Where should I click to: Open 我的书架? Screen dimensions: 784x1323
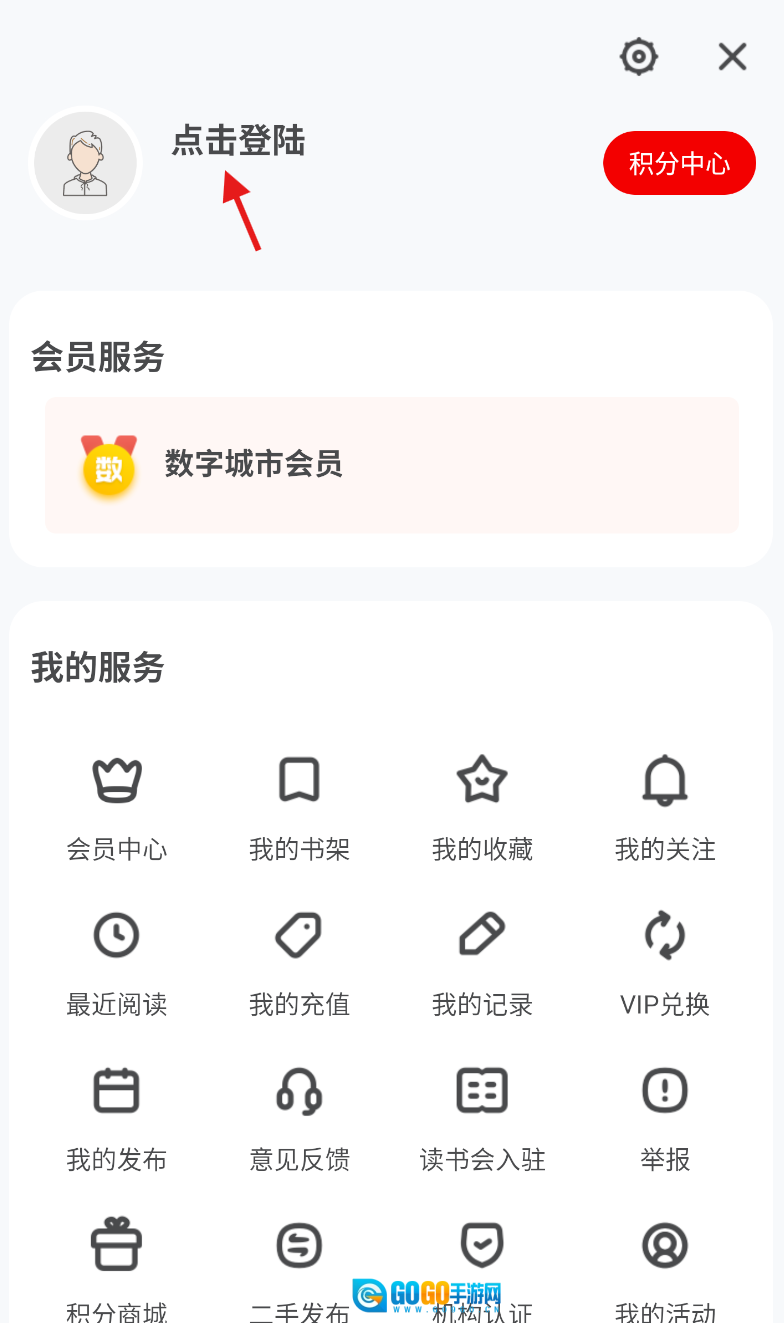(299, 805)
